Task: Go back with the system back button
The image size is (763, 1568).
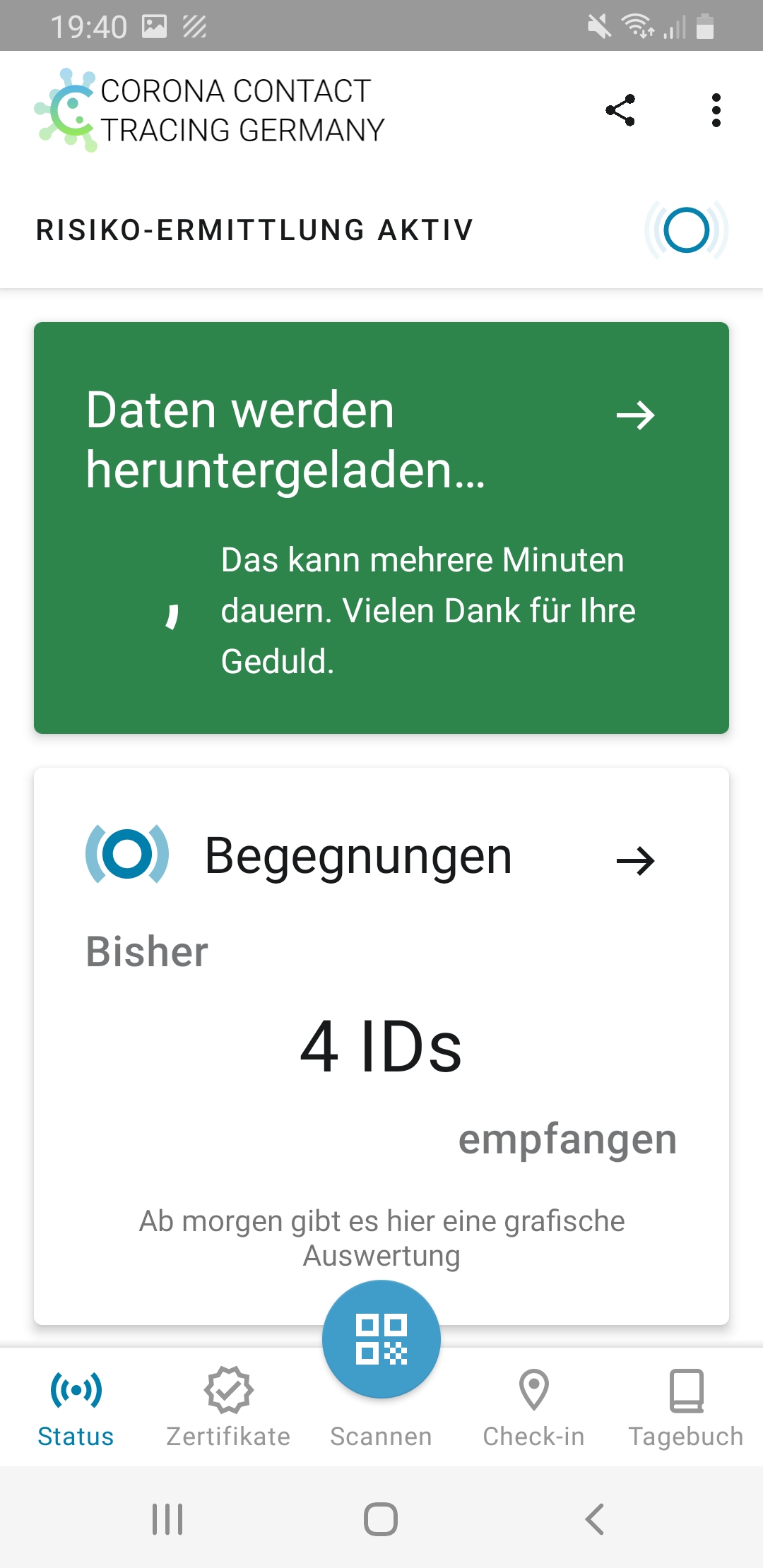Action: coord(594,1519)
